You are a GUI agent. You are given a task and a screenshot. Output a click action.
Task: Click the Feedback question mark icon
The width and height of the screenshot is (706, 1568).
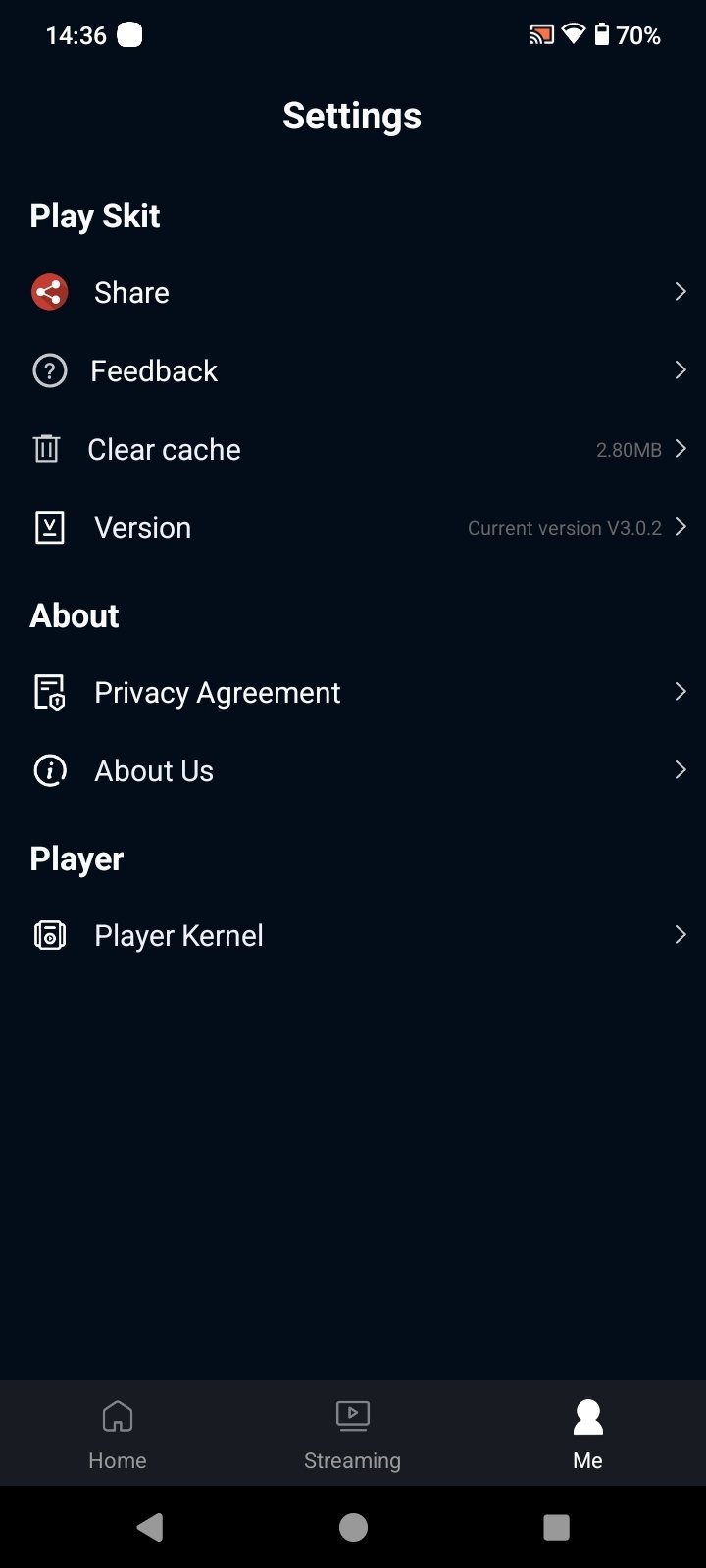point(49,370)
